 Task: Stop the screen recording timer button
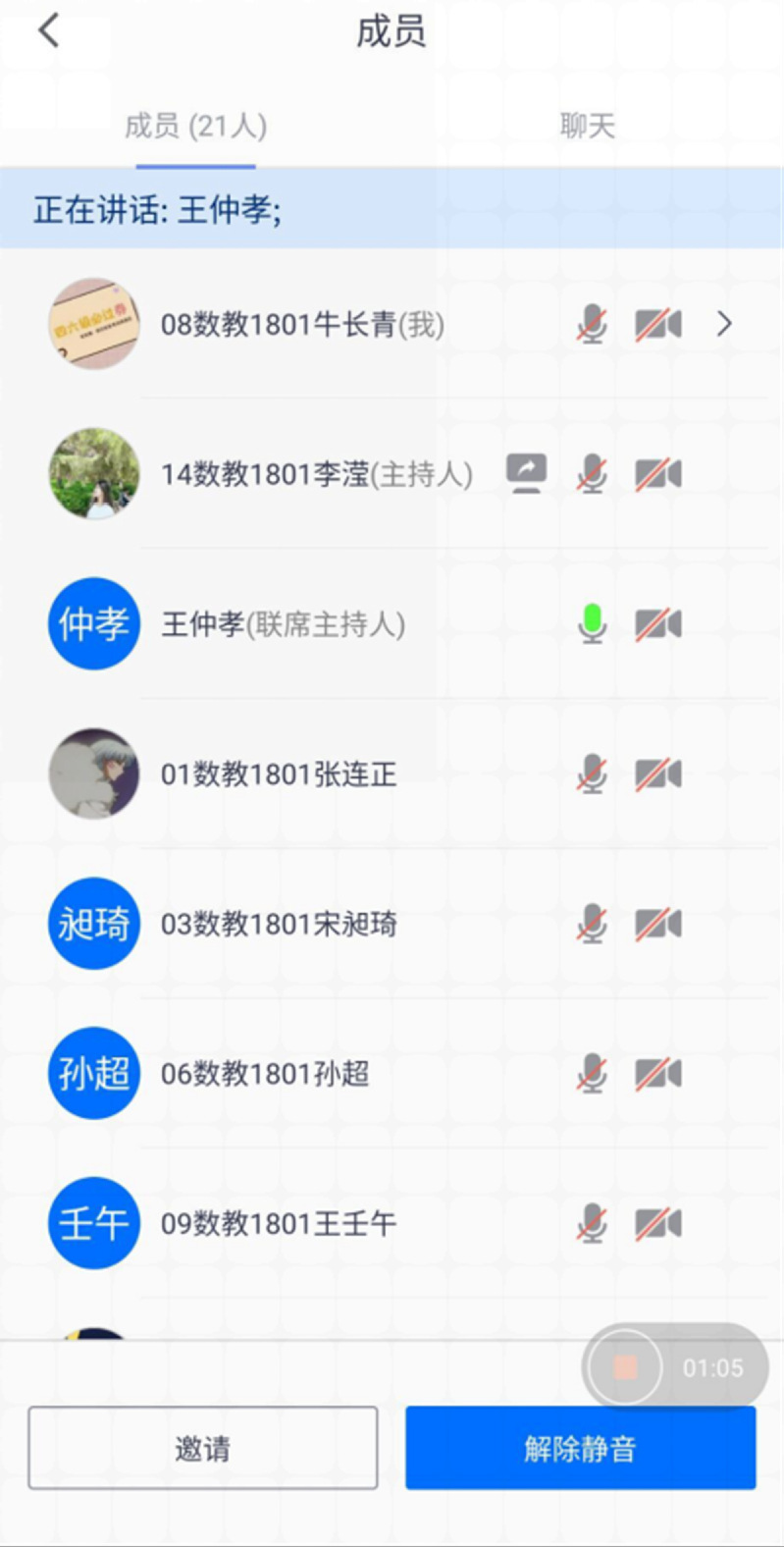(x=625, y=1367)
